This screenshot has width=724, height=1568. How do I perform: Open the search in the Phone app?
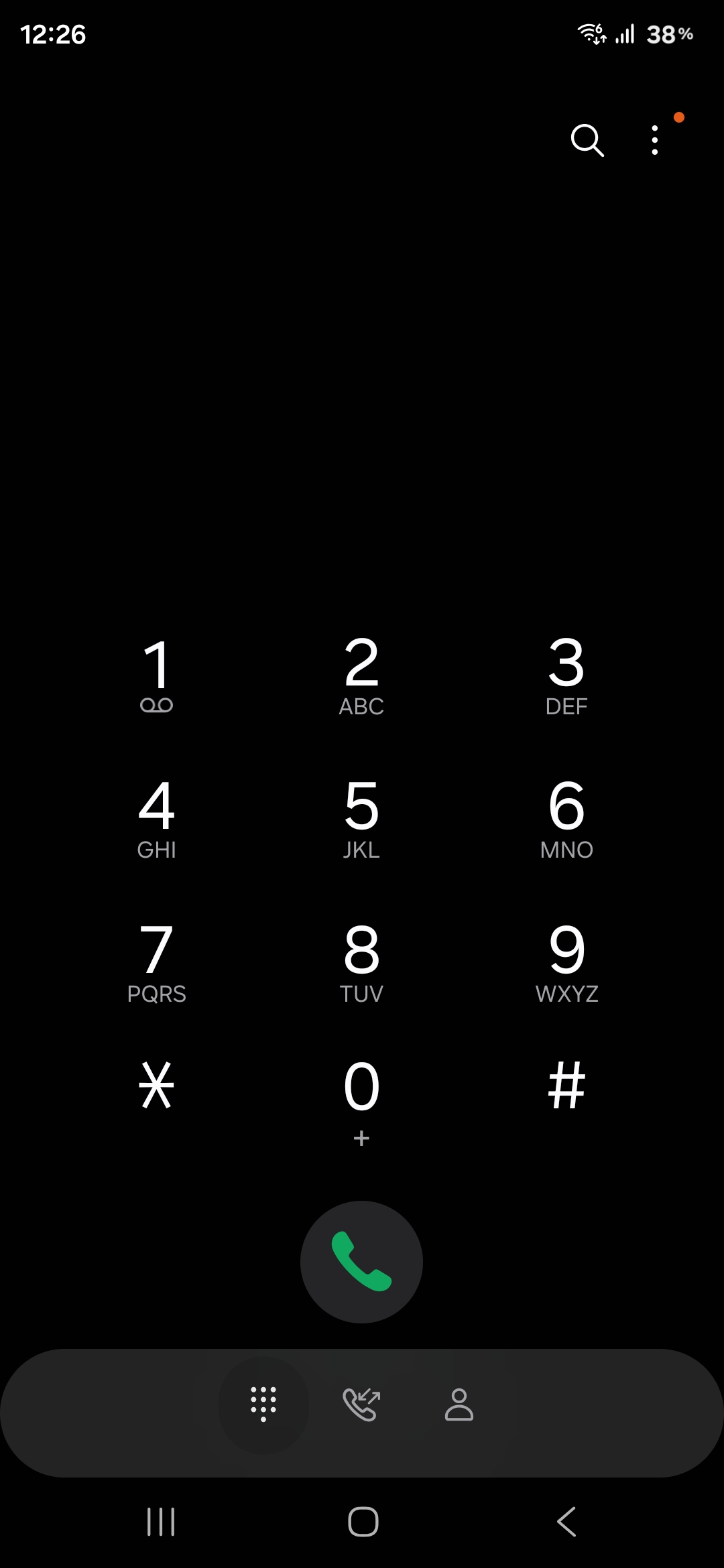[586, 141]
